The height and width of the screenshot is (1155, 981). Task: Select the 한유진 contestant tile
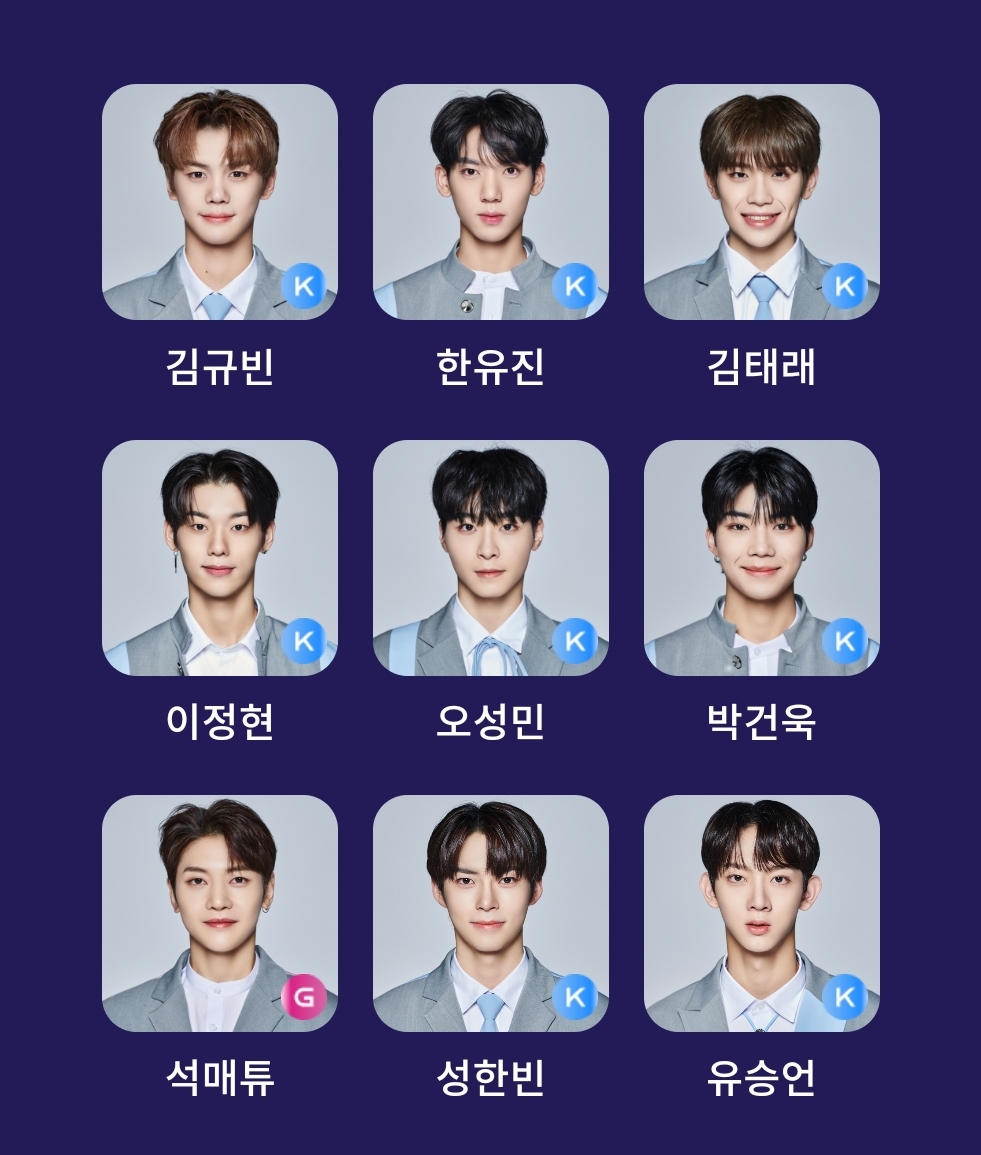tap(490, 202)
